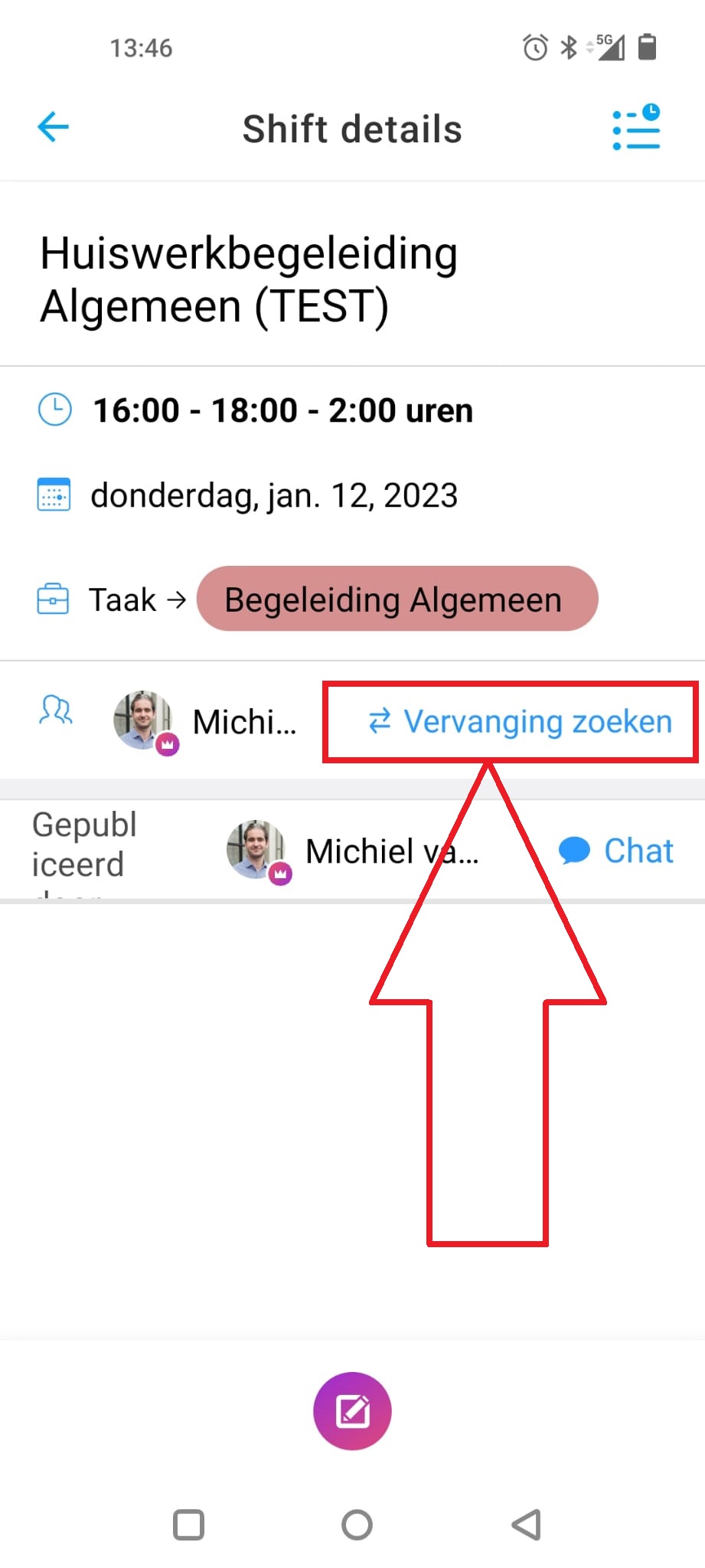Viewport: 705px width, 1568px height.
Task: Tap Vervanging zoeken to find a replacement
Action: pos(520,722)
